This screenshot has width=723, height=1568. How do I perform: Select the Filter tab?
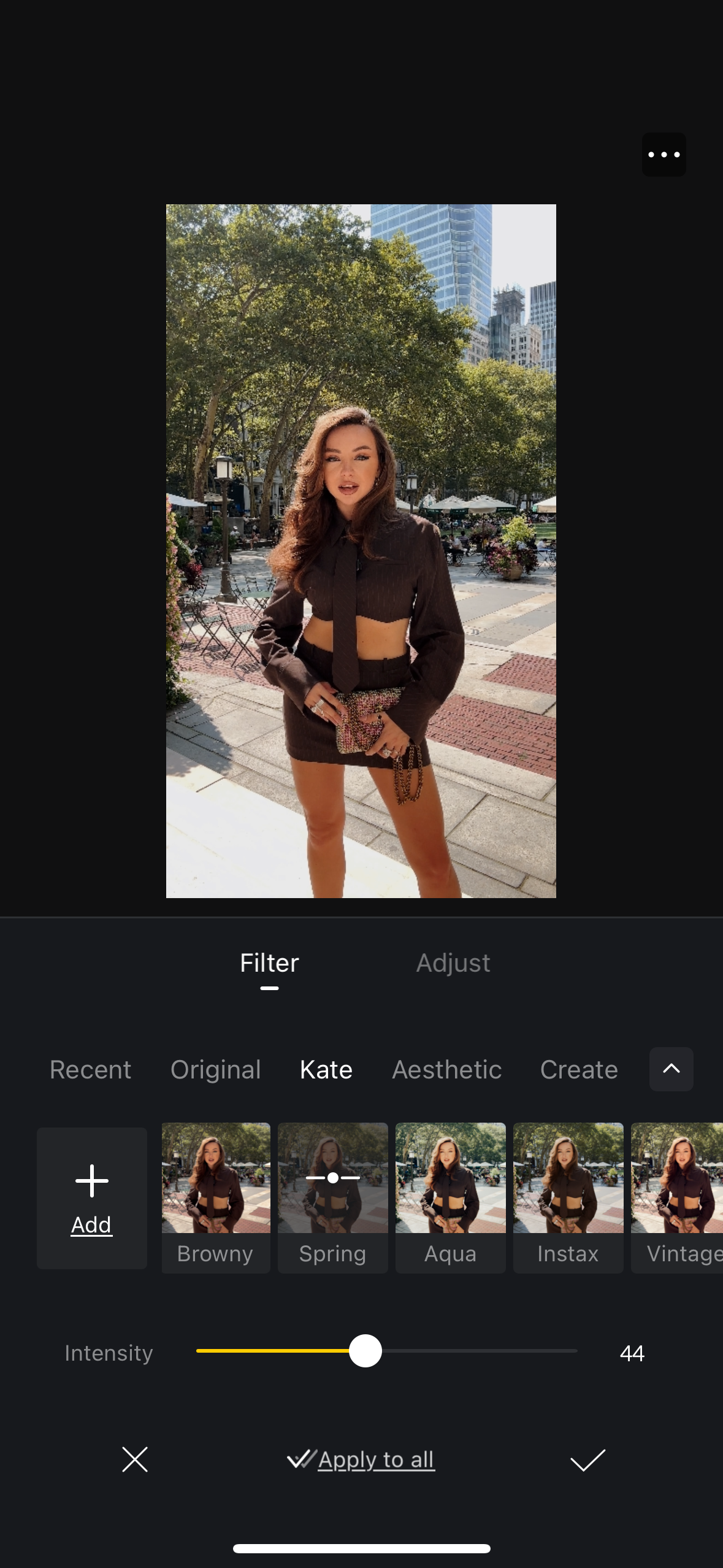269,963
